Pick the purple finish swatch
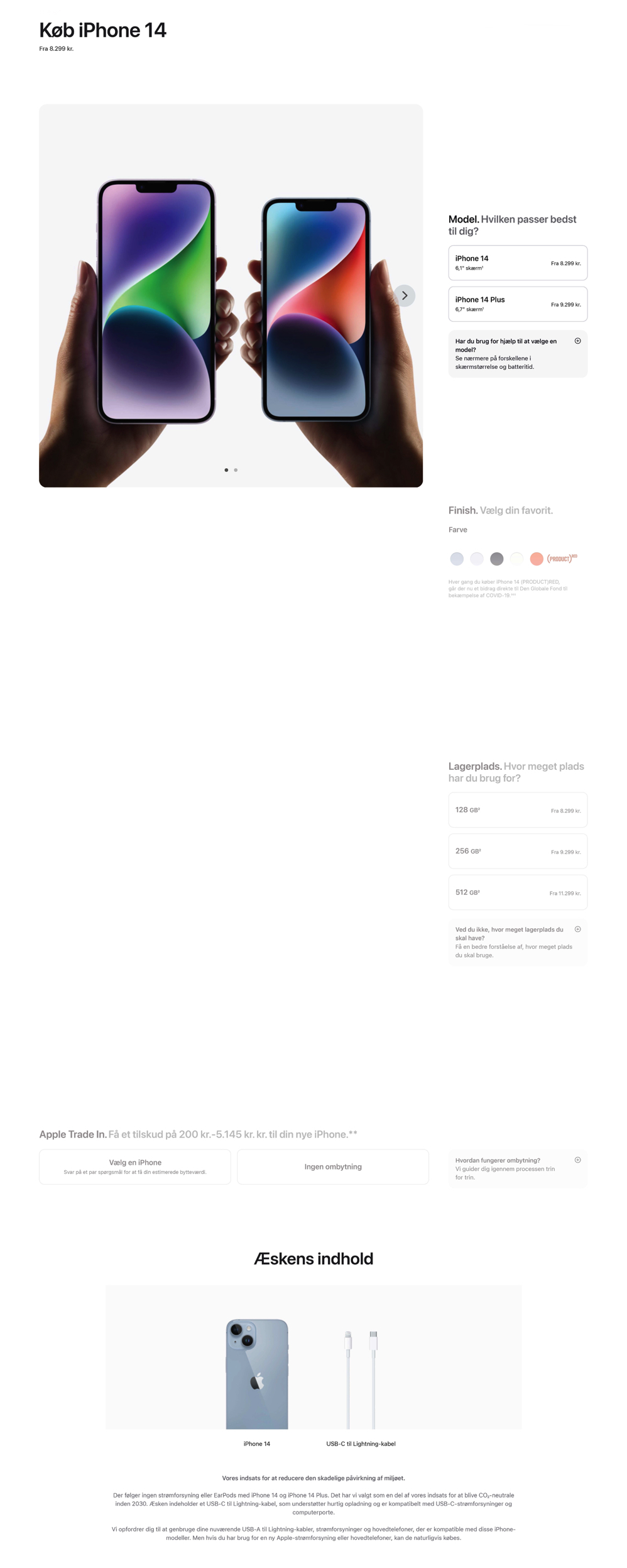This screenshot has height=1568, width=627. click(x=477, y=559)
